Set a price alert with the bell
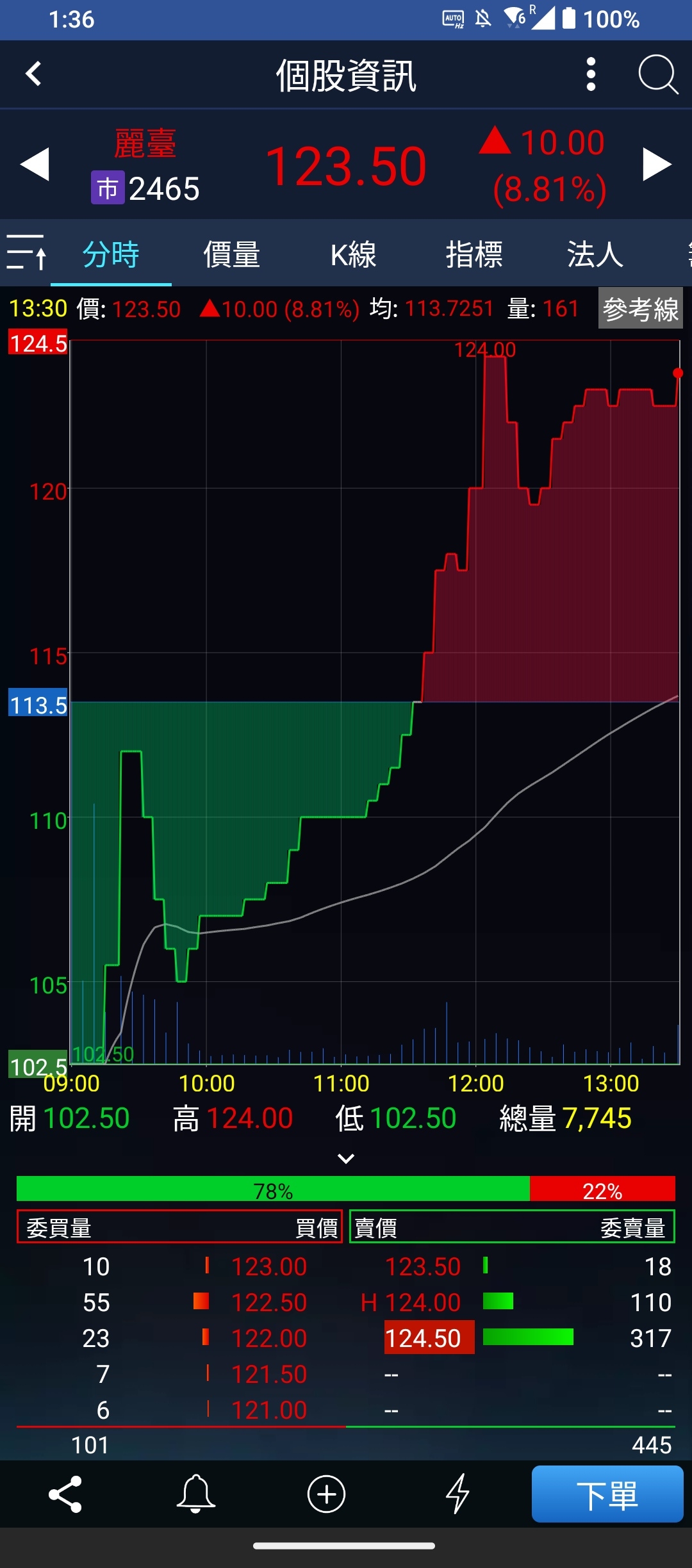The image size is (692, 1568). pyautogui.click(x=196, y=1494)
